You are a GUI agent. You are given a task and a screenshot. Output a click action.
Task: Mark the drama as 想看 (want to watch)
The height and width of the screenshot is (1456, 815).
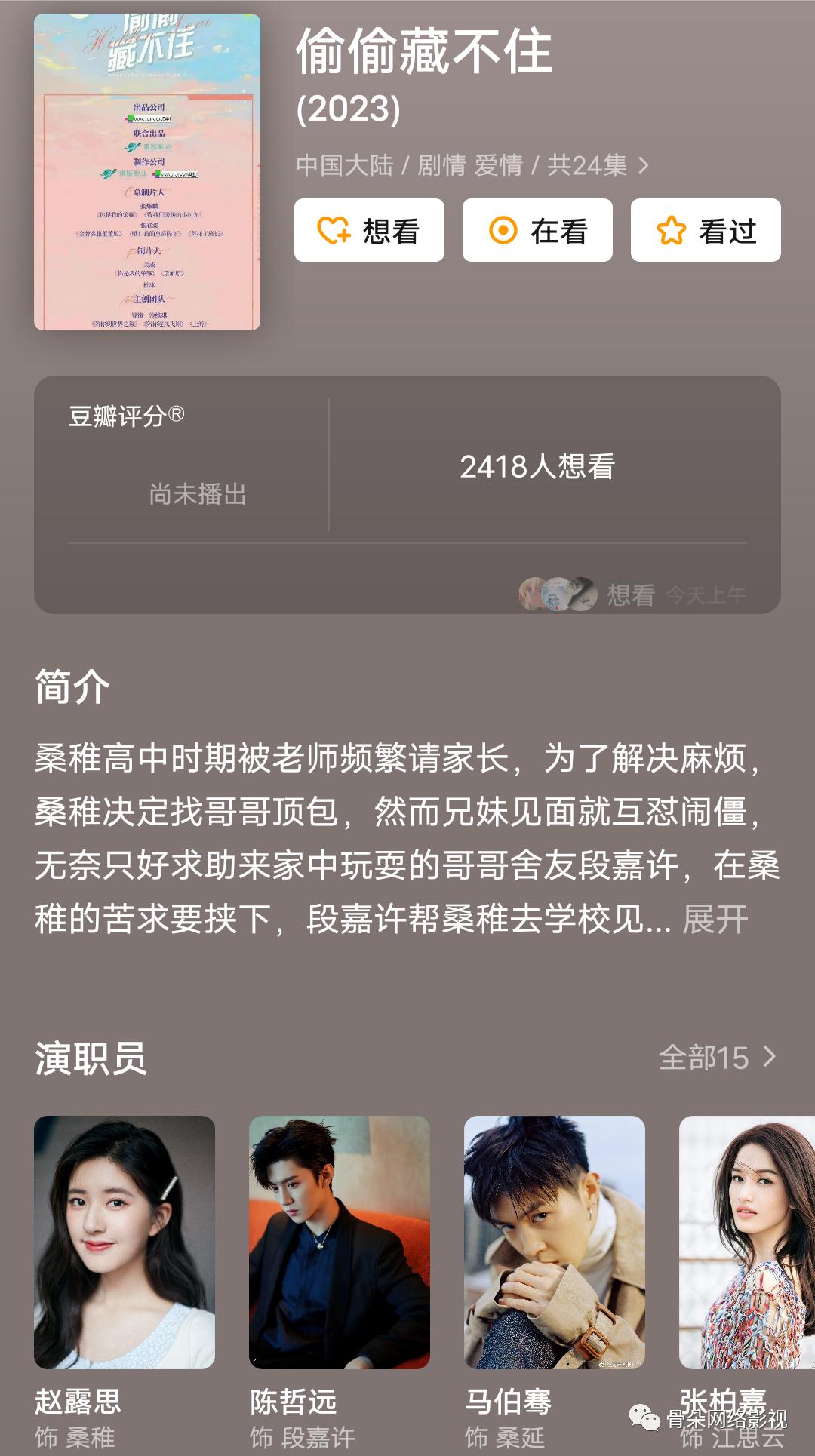[369, 230]
